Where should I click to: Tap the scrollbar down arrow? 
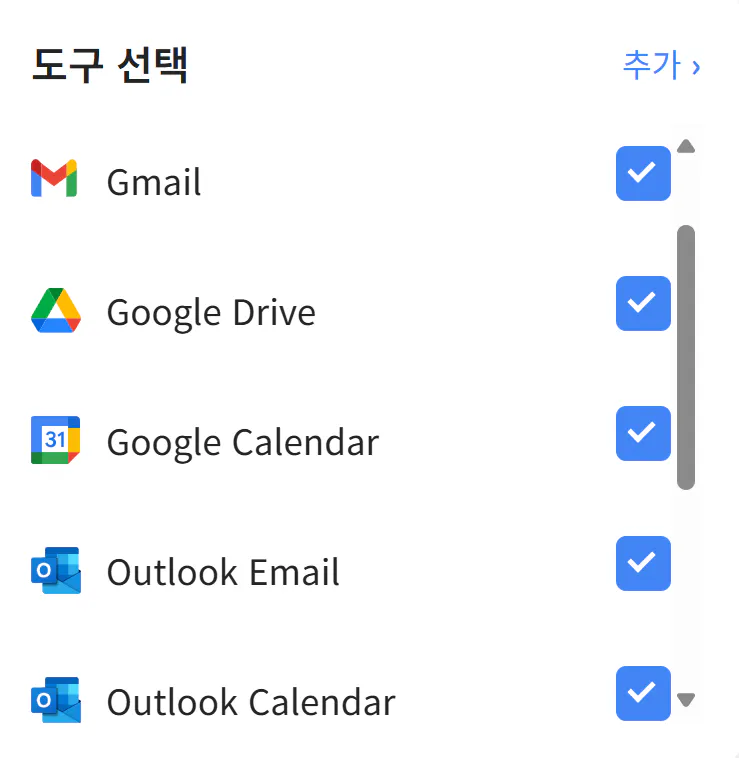tap(686, 699)
